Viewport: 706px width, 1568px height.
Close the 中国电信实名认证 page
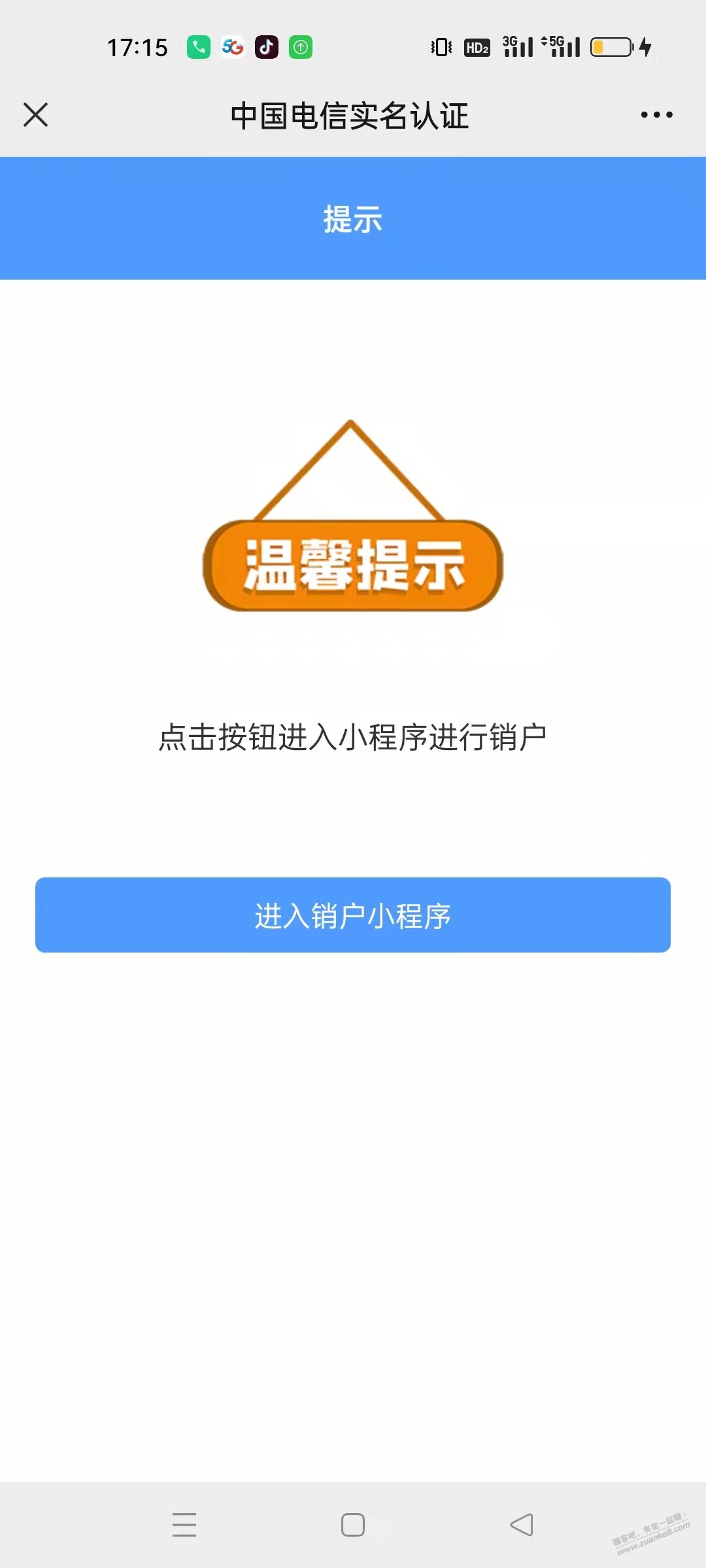(36, 115)
